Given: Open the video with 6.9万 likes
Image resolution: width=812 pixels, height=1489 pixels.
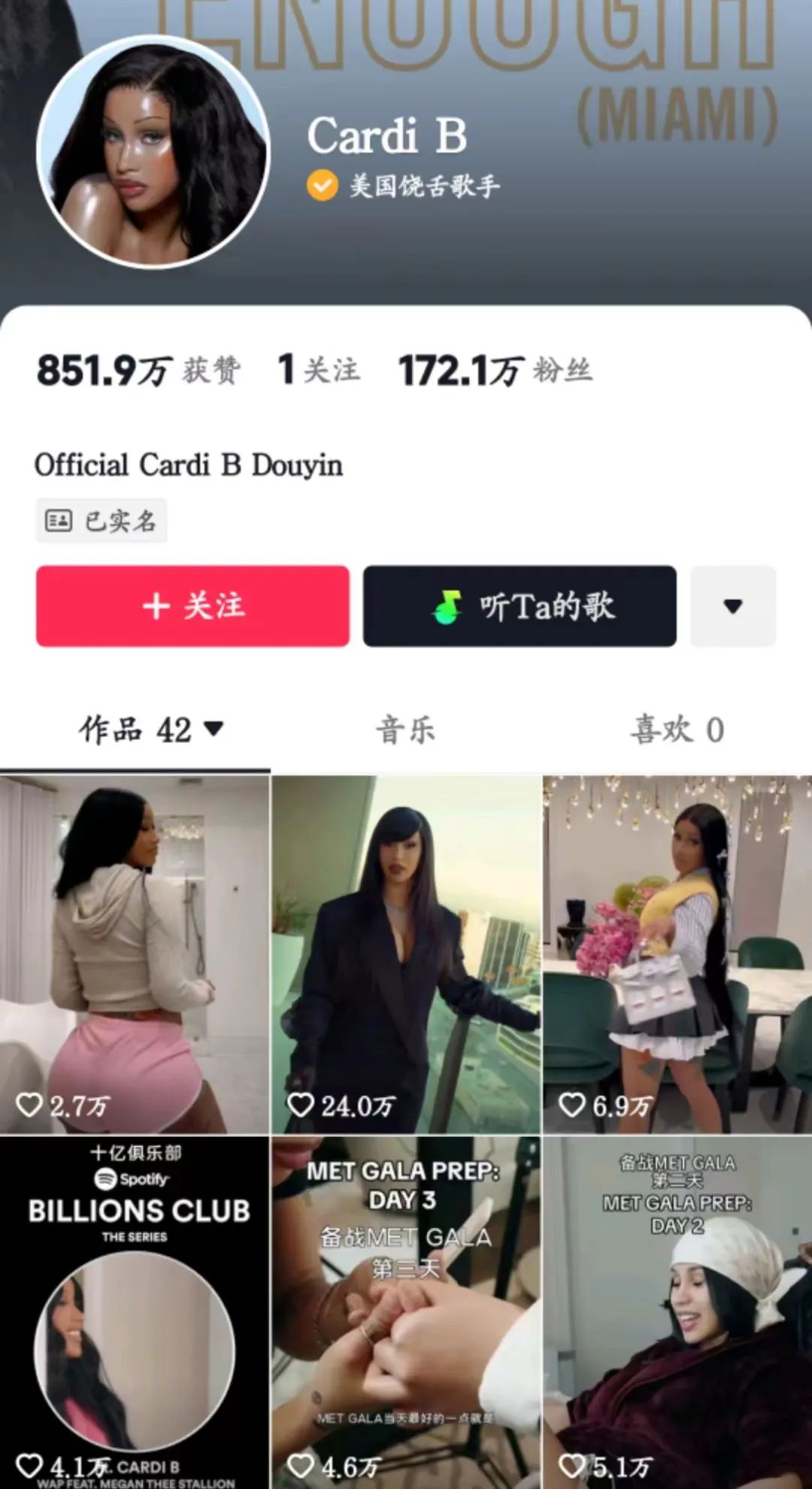Looking at the screenshot, I should (x=677, y=954).
